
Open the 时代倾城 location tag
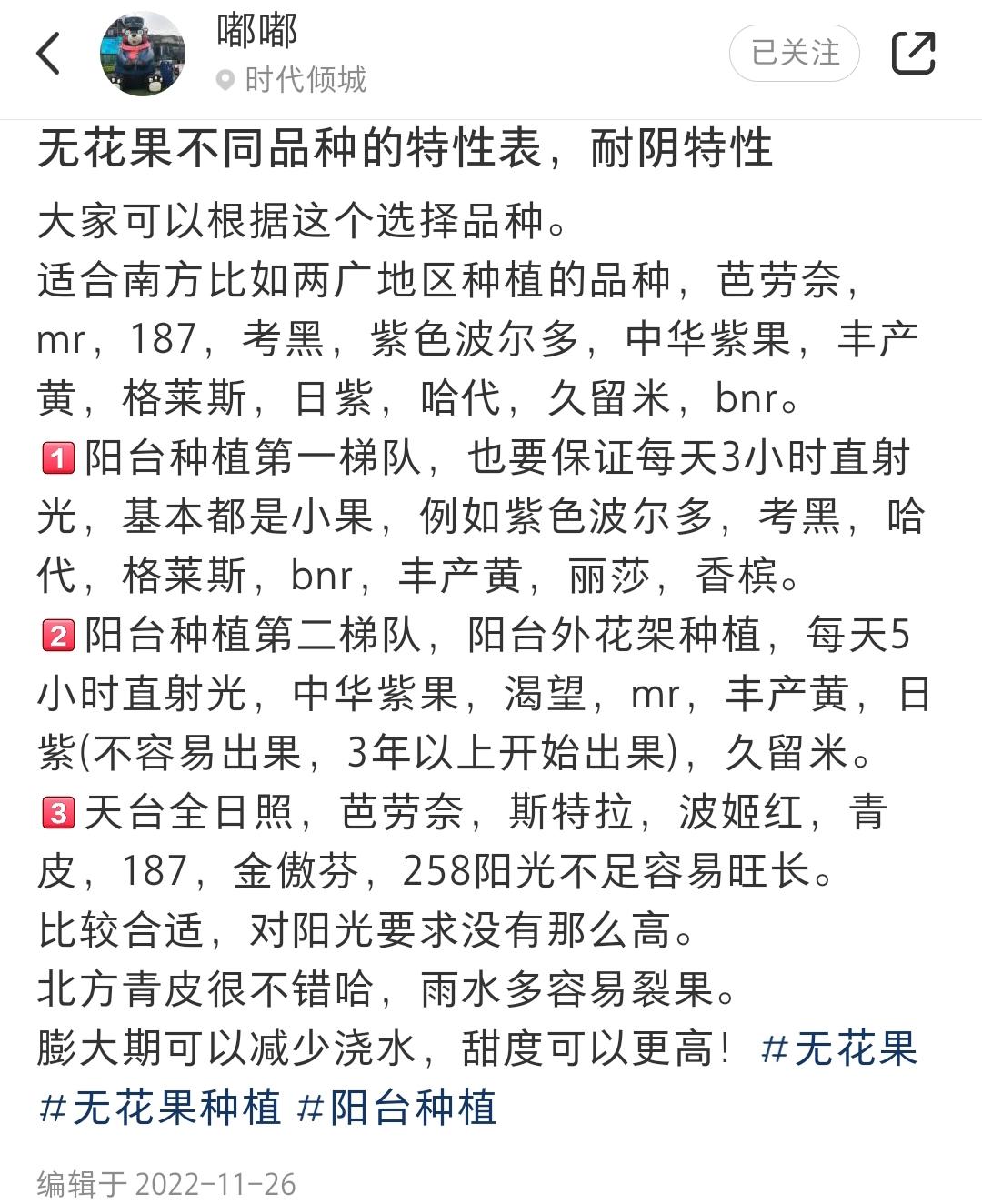point(293,80)
